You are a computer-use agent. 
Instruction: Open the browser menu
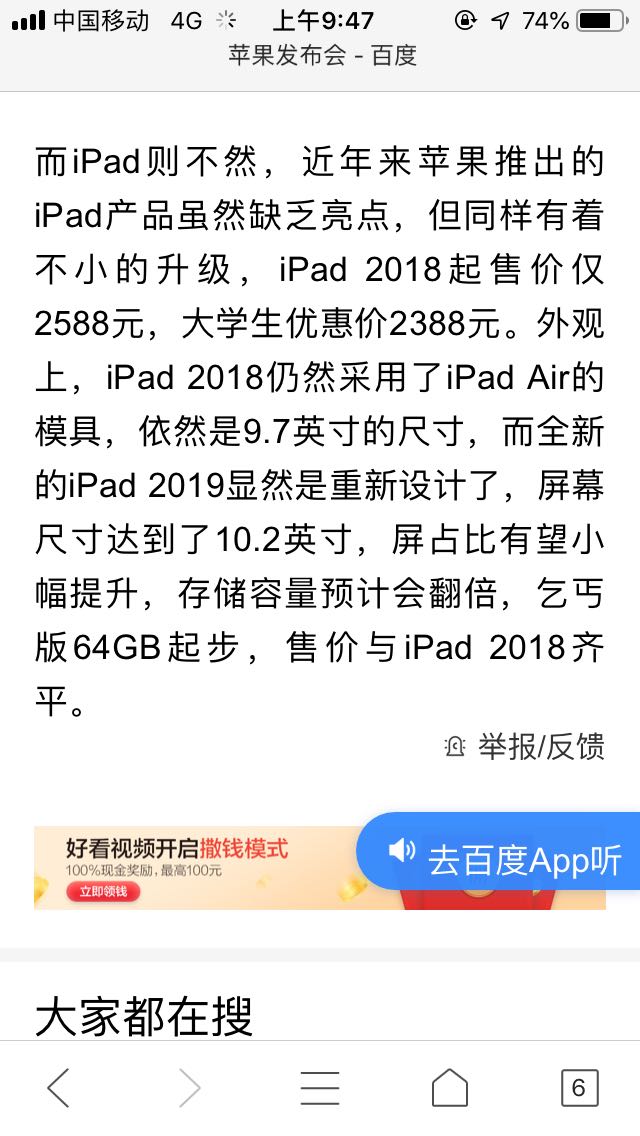click(x=320, y=1087)
